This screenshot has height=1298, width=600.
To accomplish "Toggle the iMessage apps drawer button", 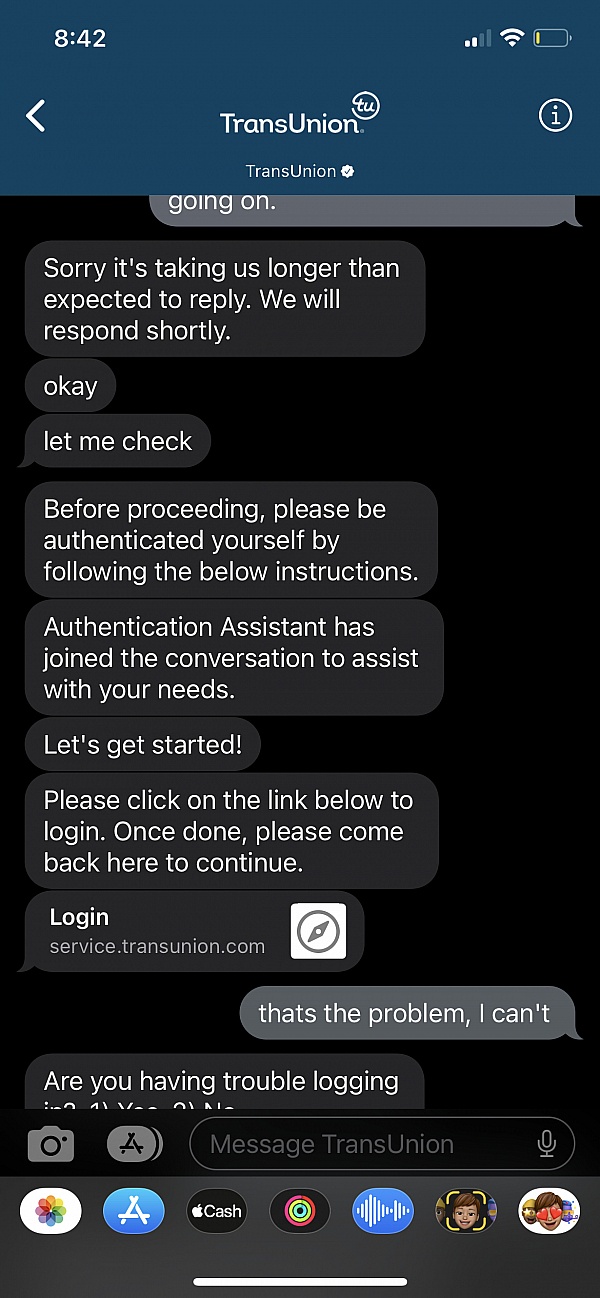I will [x=134, y=1144].
